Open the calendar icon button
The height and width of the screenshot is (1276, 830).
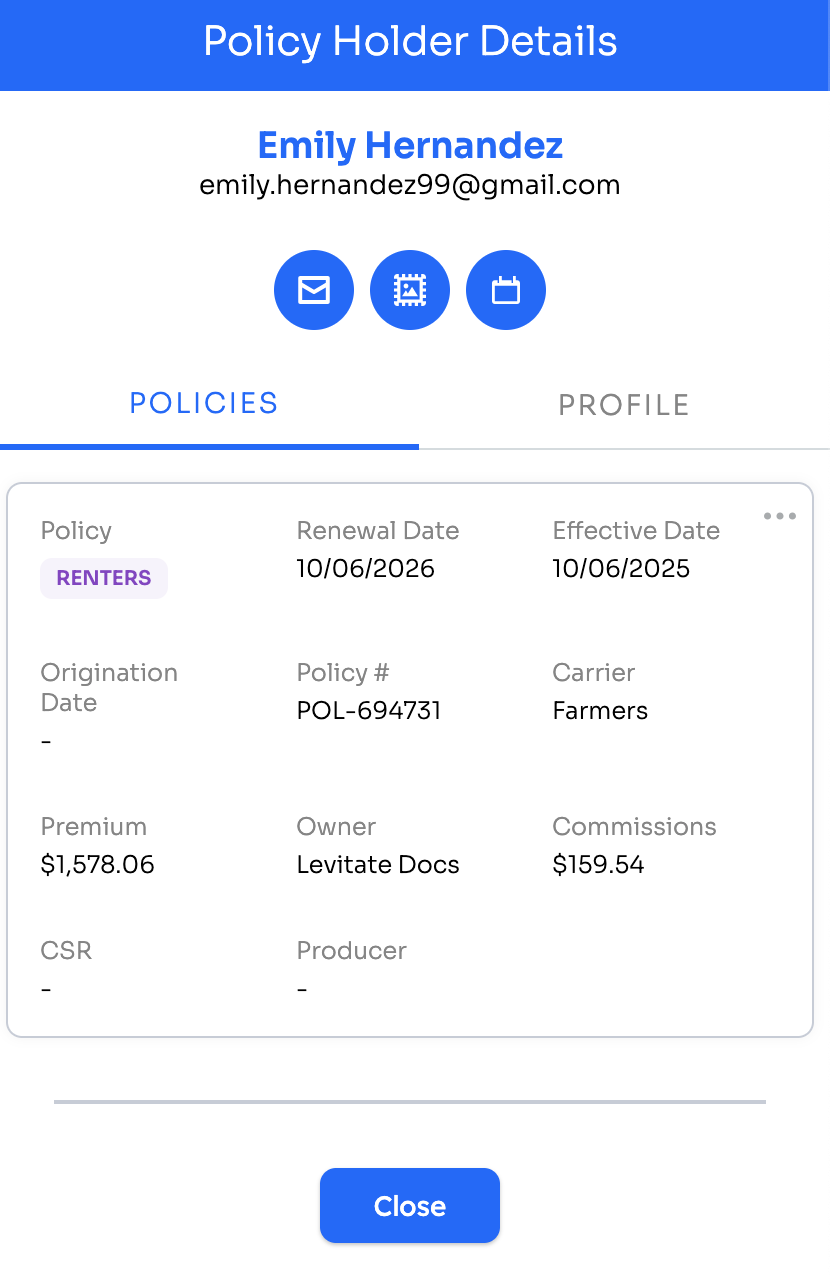tap(506, 290)
